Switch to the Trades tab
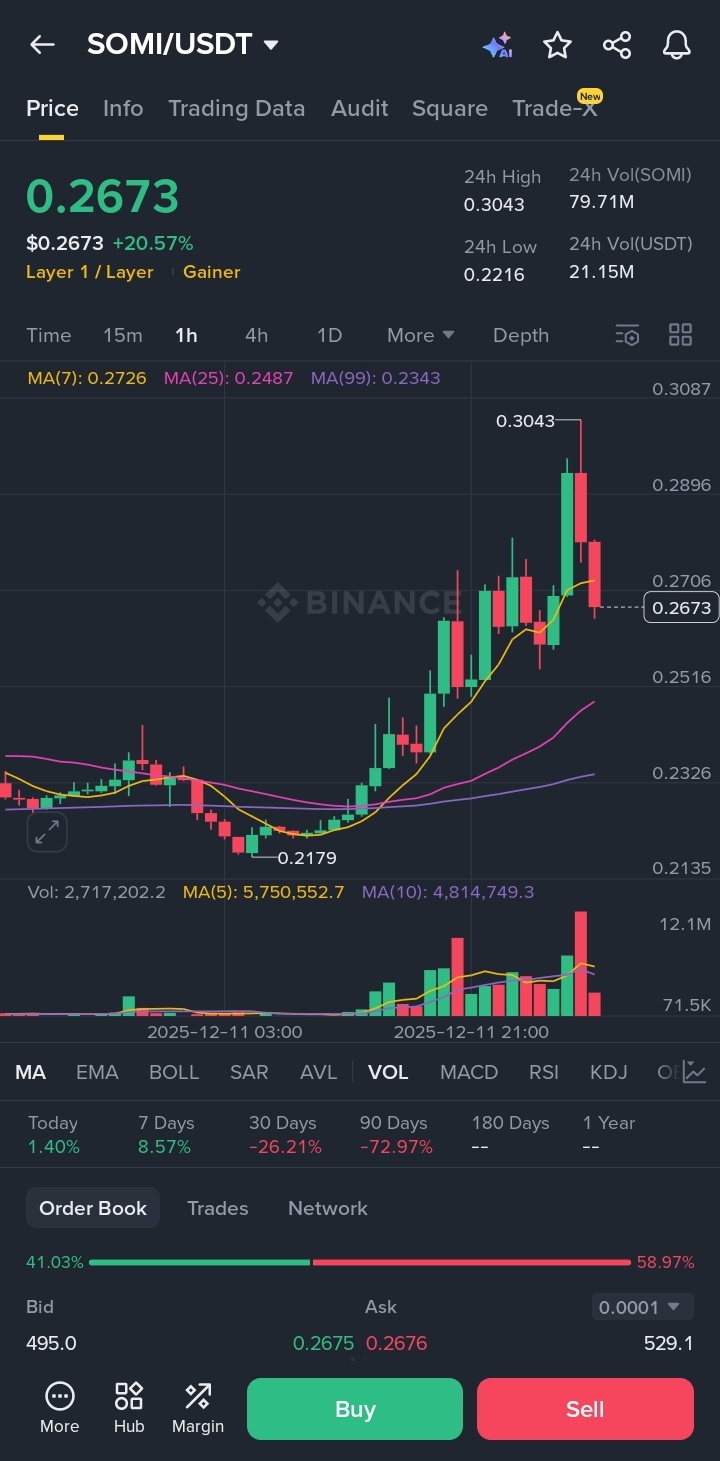 [217, 1208]
